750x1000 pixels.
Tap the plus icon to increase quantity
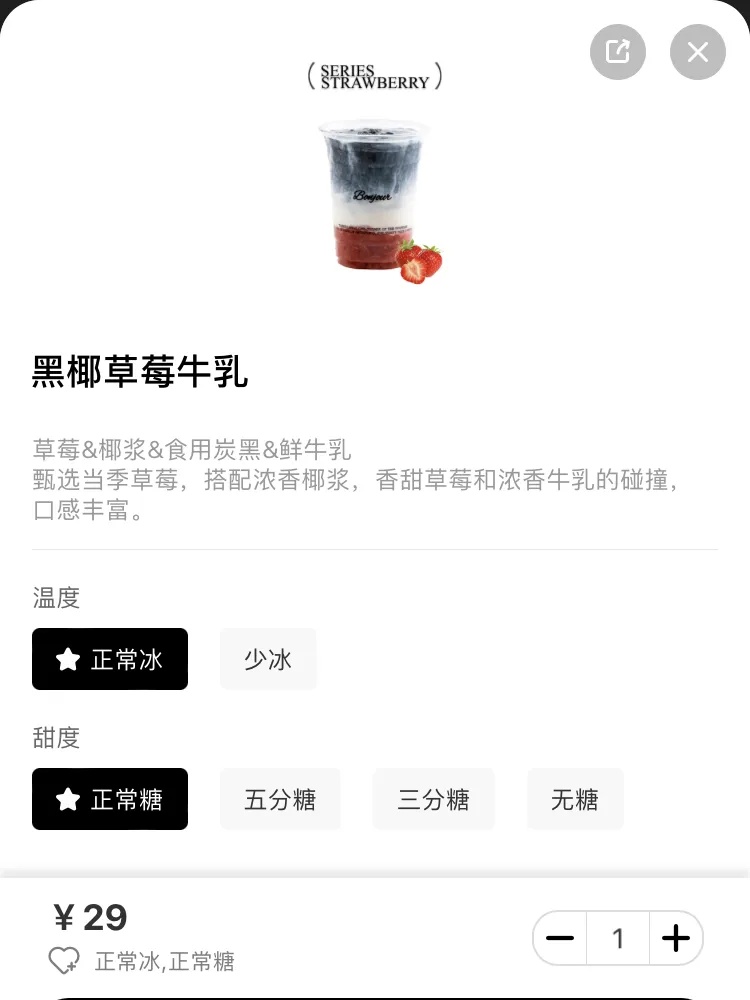[x=676, y=938]
